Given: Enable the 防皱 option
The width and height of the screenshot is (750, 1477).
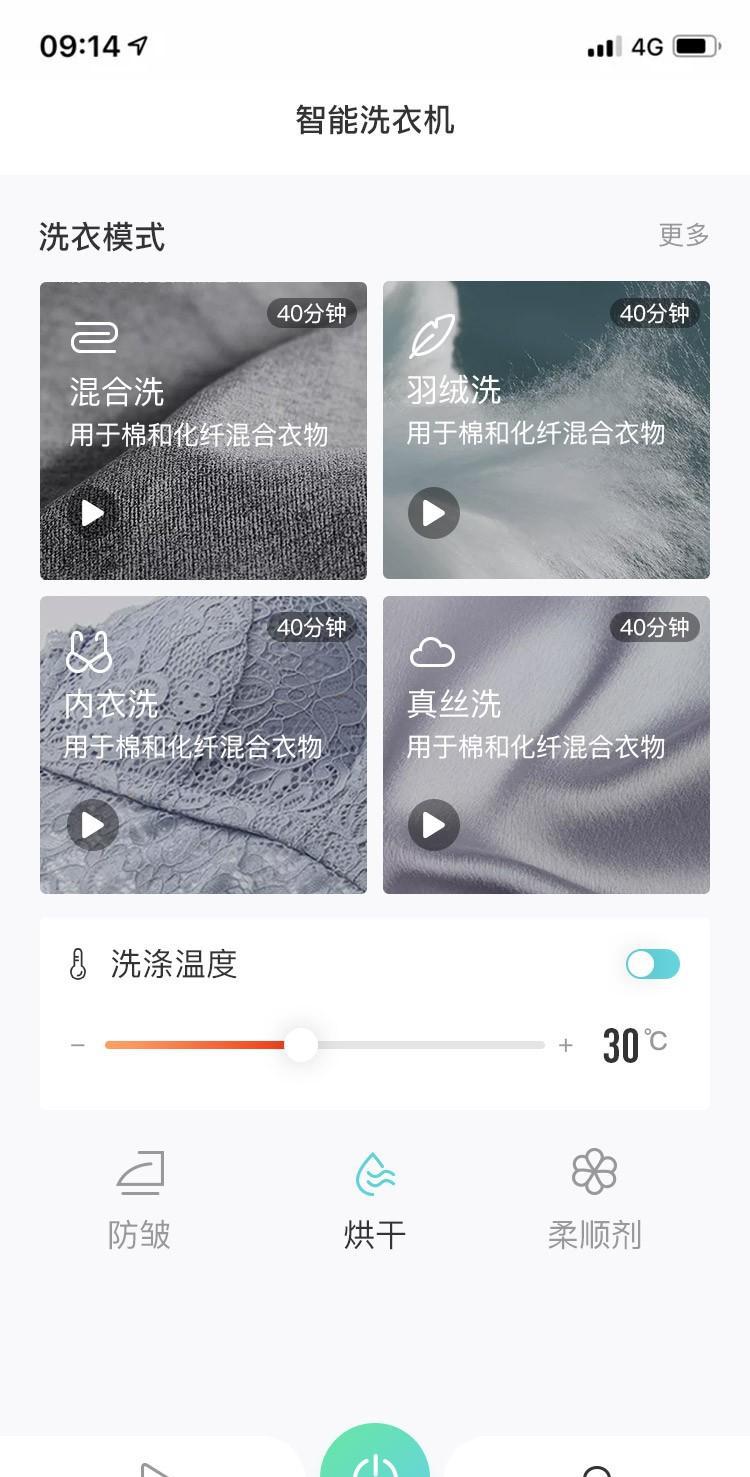Looking at the screenshot, I should (140, 1201).
